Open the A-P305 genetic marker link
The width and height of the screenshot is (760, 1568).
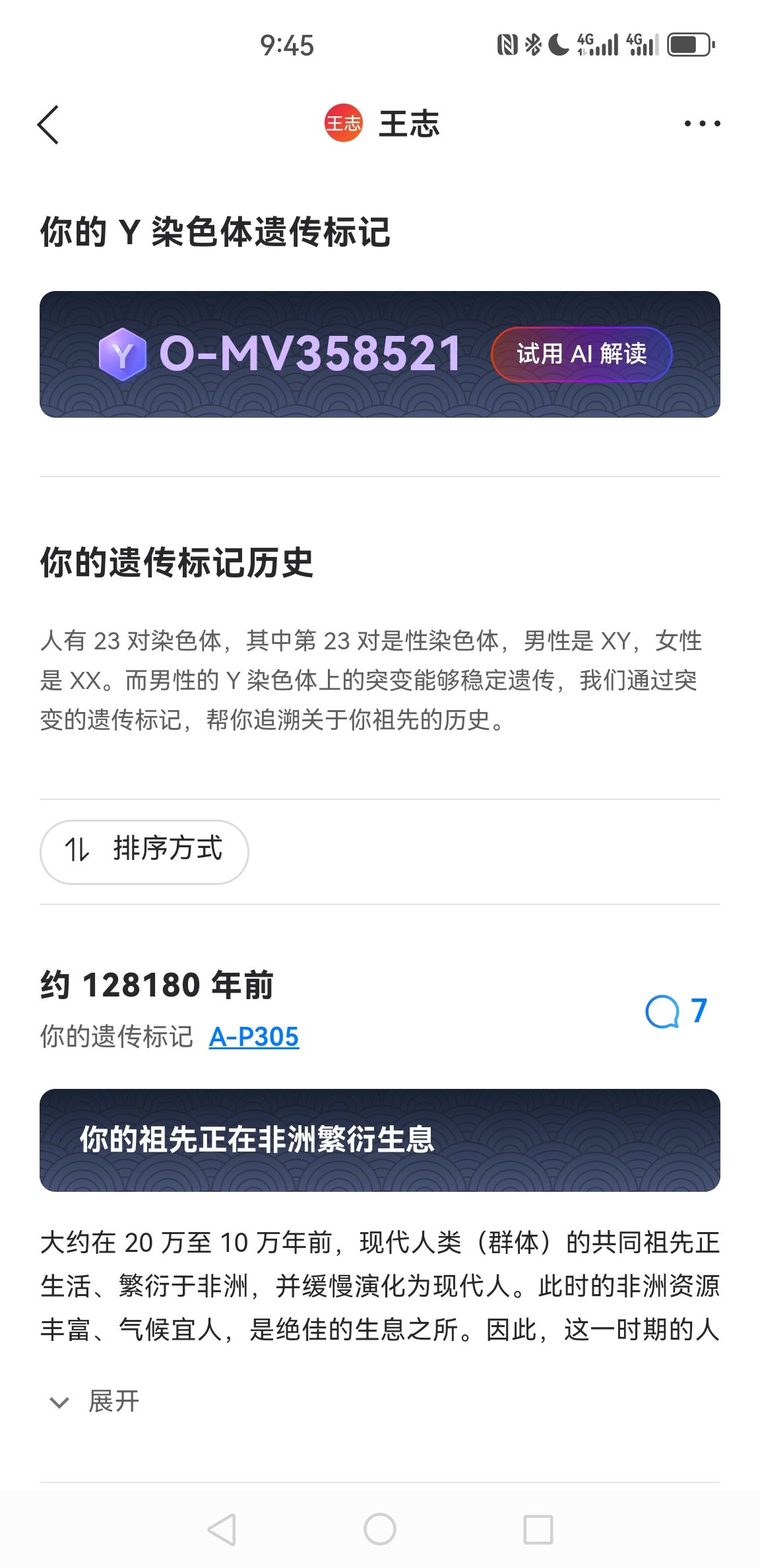pos(254,1037)
